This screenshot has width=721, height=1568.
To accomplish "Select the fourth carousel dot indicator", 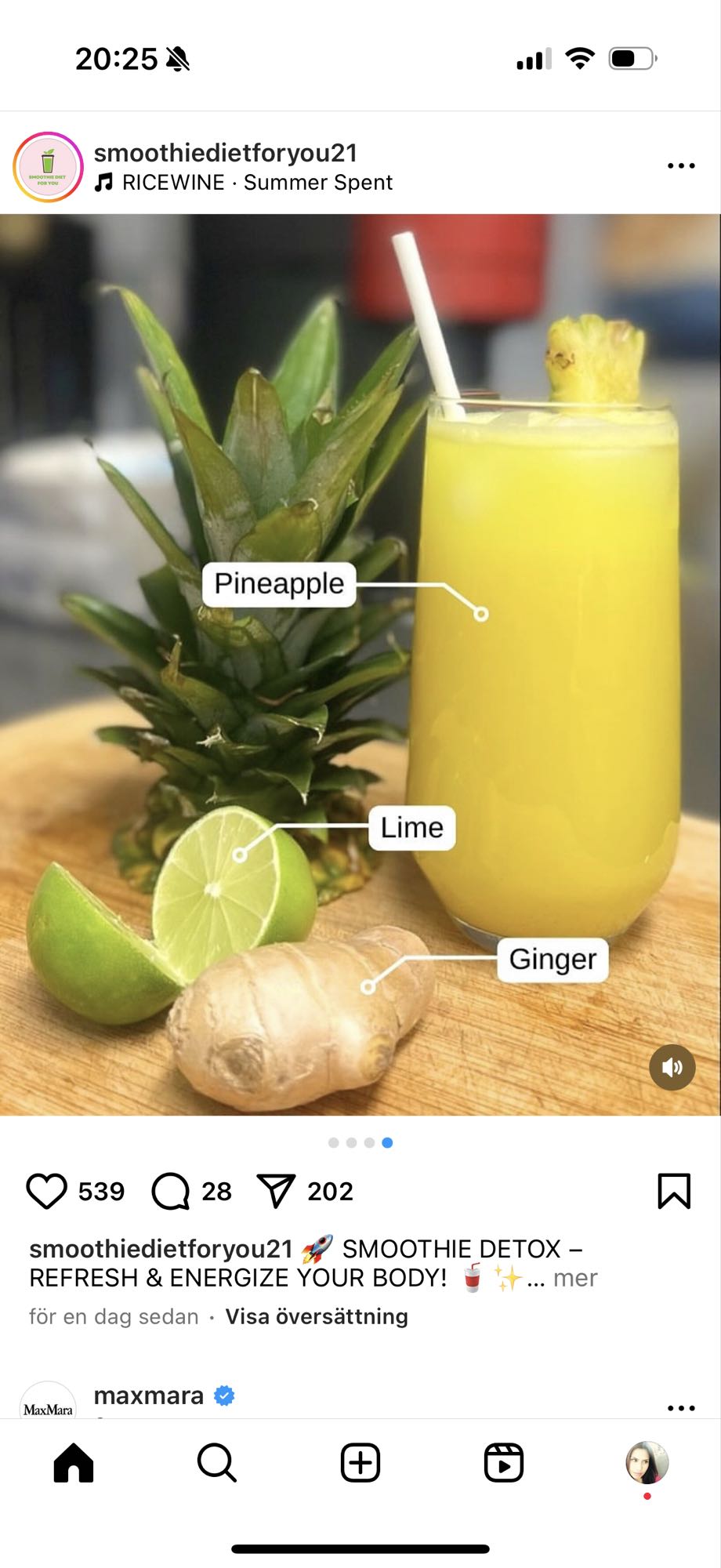I will [x=386, y=1142].
